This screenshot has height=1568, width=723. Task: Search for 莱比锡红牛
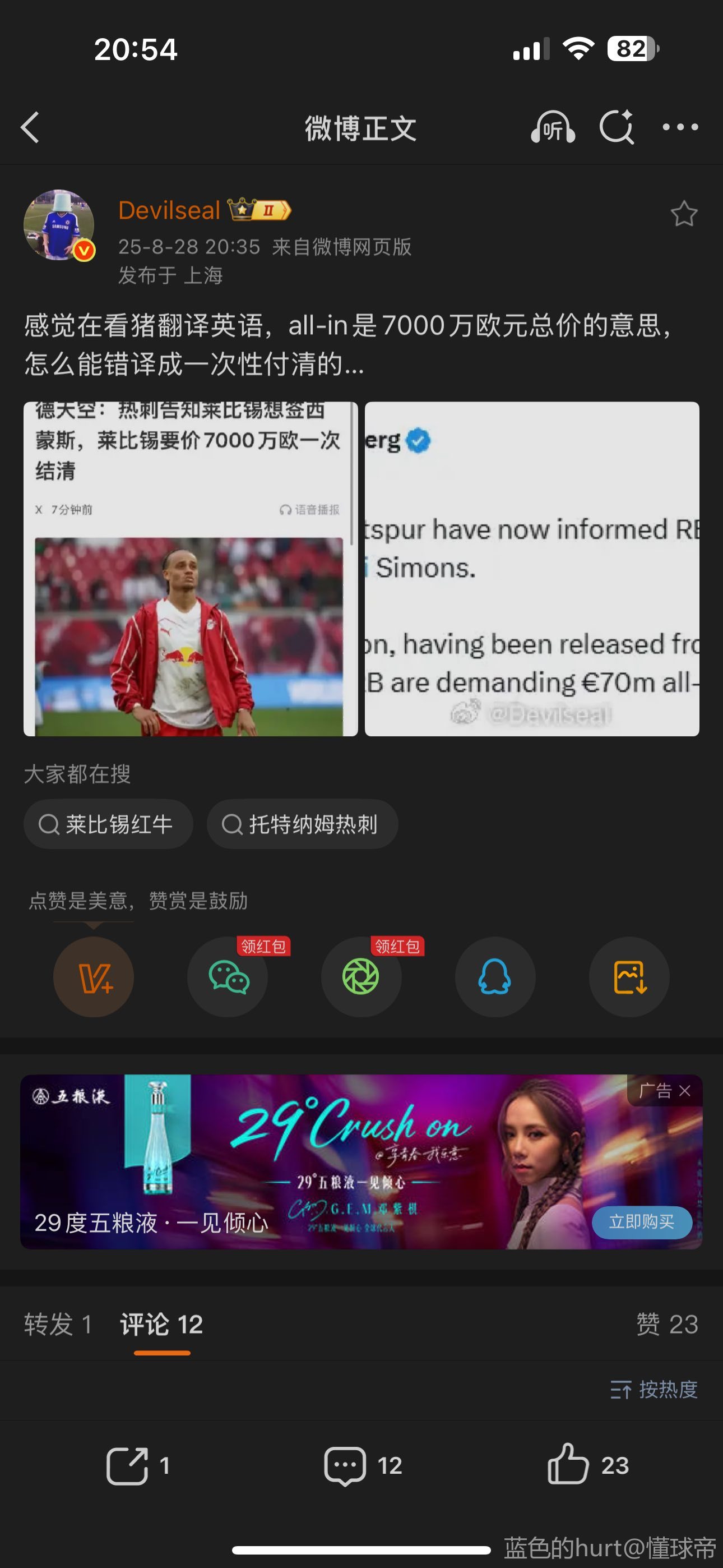108,824
